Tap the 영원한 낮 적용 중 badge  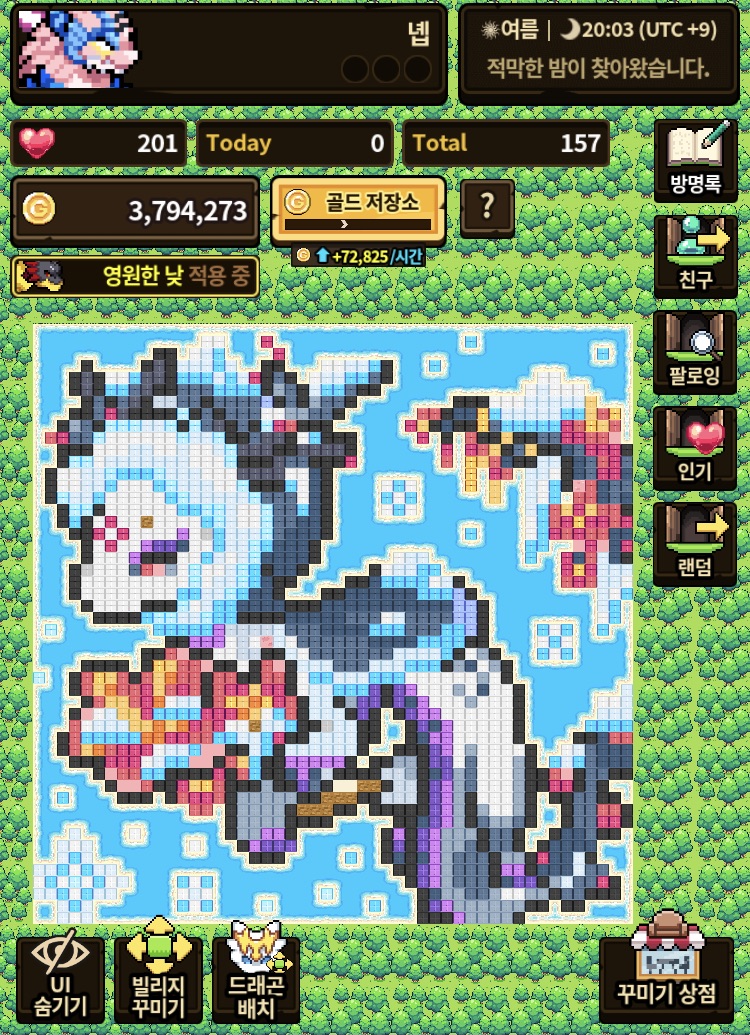point(136,276)
